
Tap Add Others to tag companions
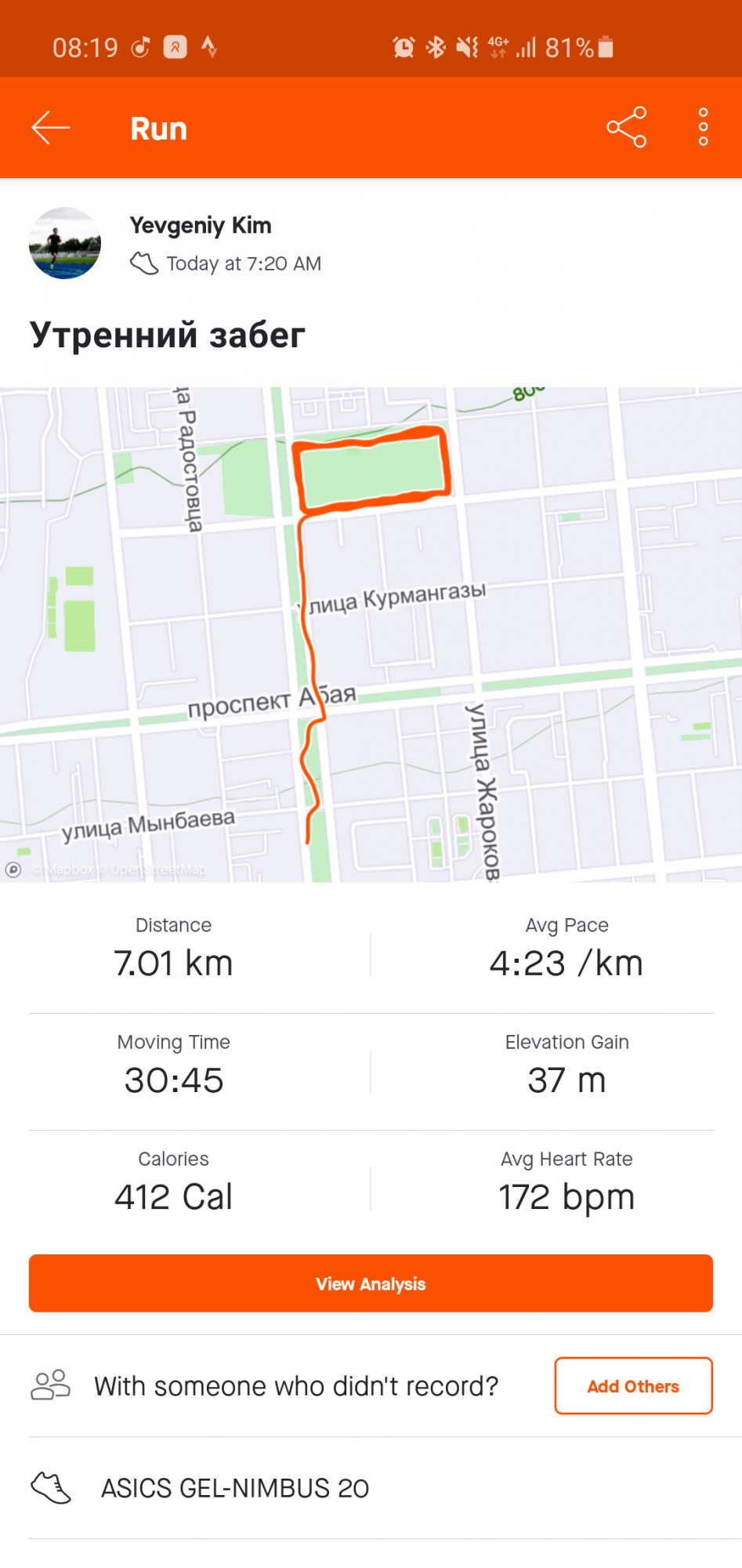pos(633,1386)
